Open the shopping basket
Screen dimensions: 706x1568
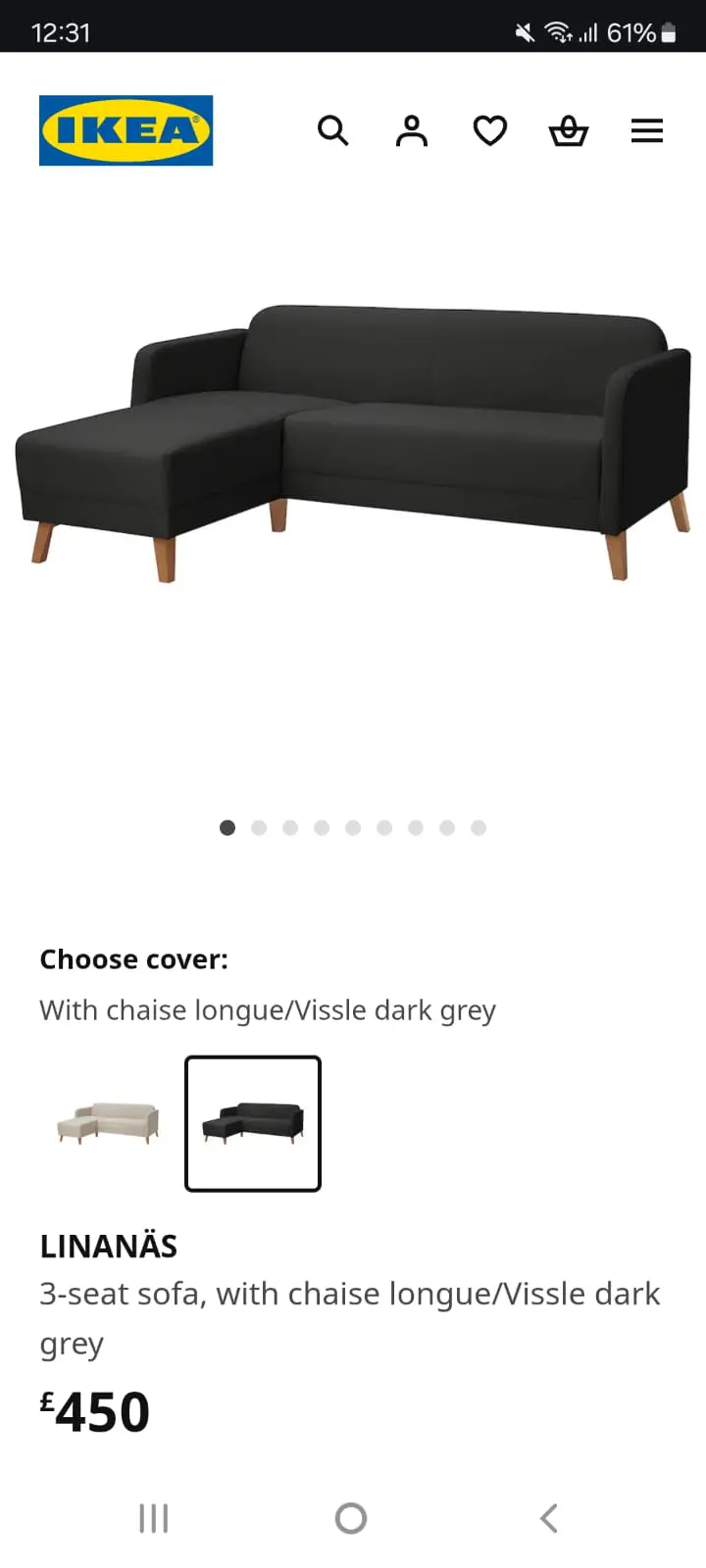coord(569,130)
